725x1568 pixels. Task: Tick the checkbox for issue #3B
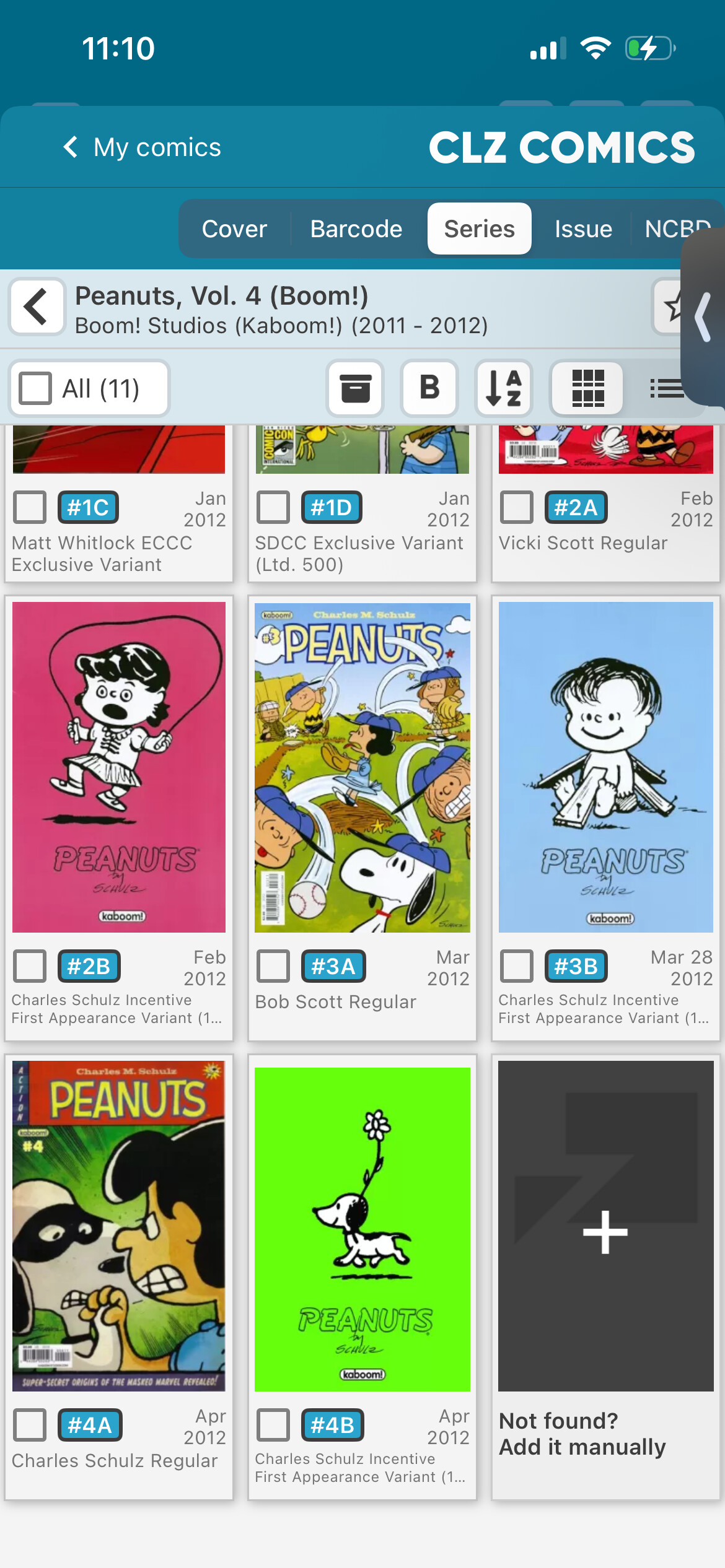517,966
